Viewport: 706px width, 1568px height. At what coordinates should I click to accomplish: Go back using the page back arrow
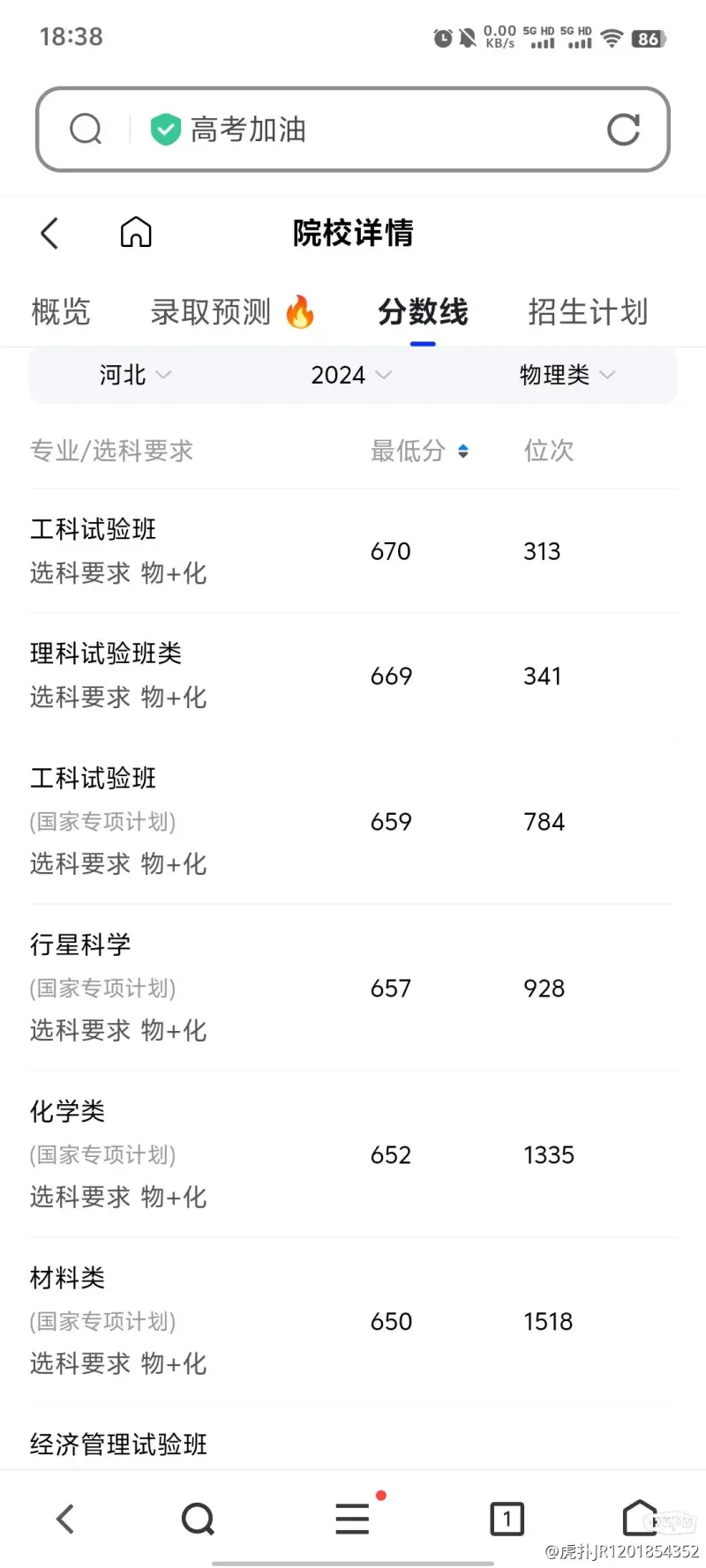49,234
